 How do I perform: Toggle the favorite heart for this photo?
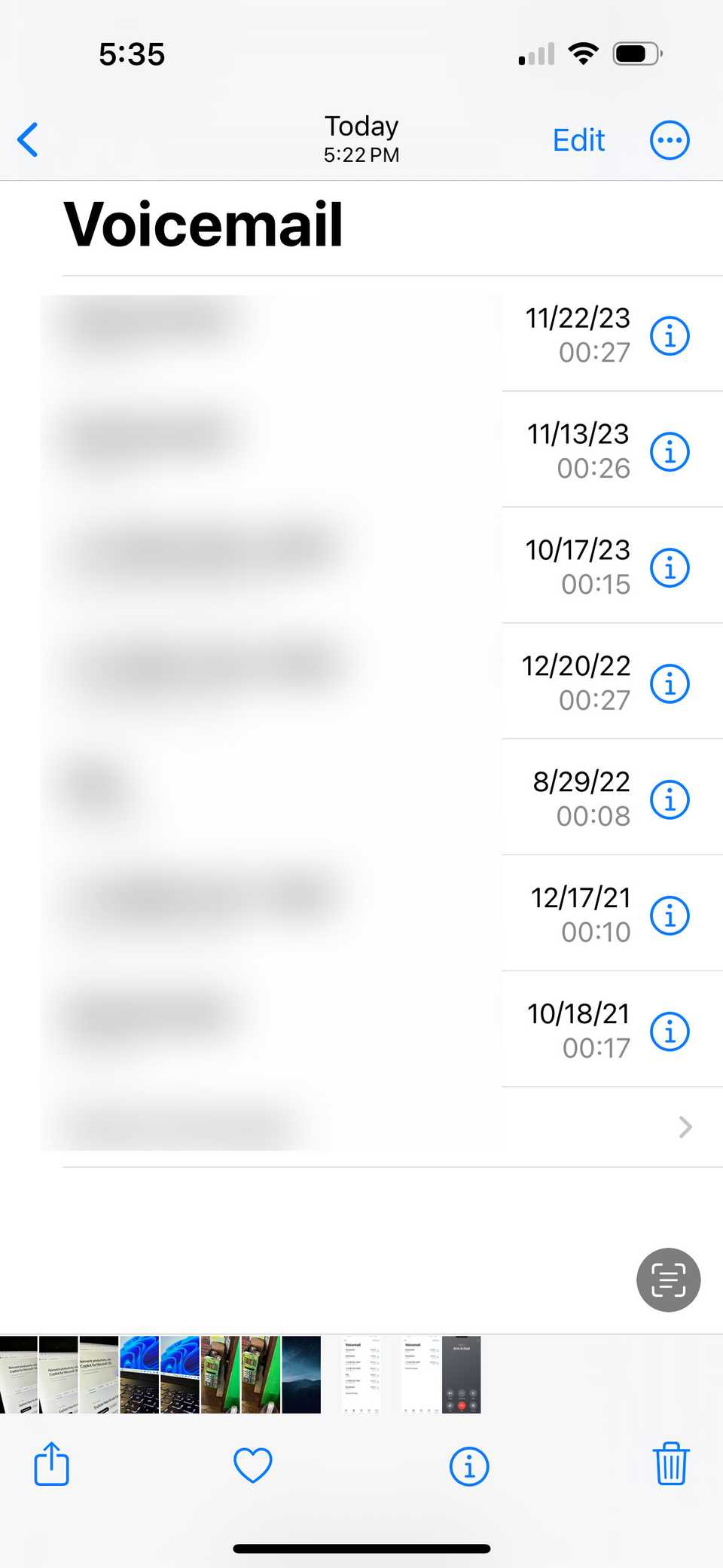pyautogui.click(x=253, y=1465)
